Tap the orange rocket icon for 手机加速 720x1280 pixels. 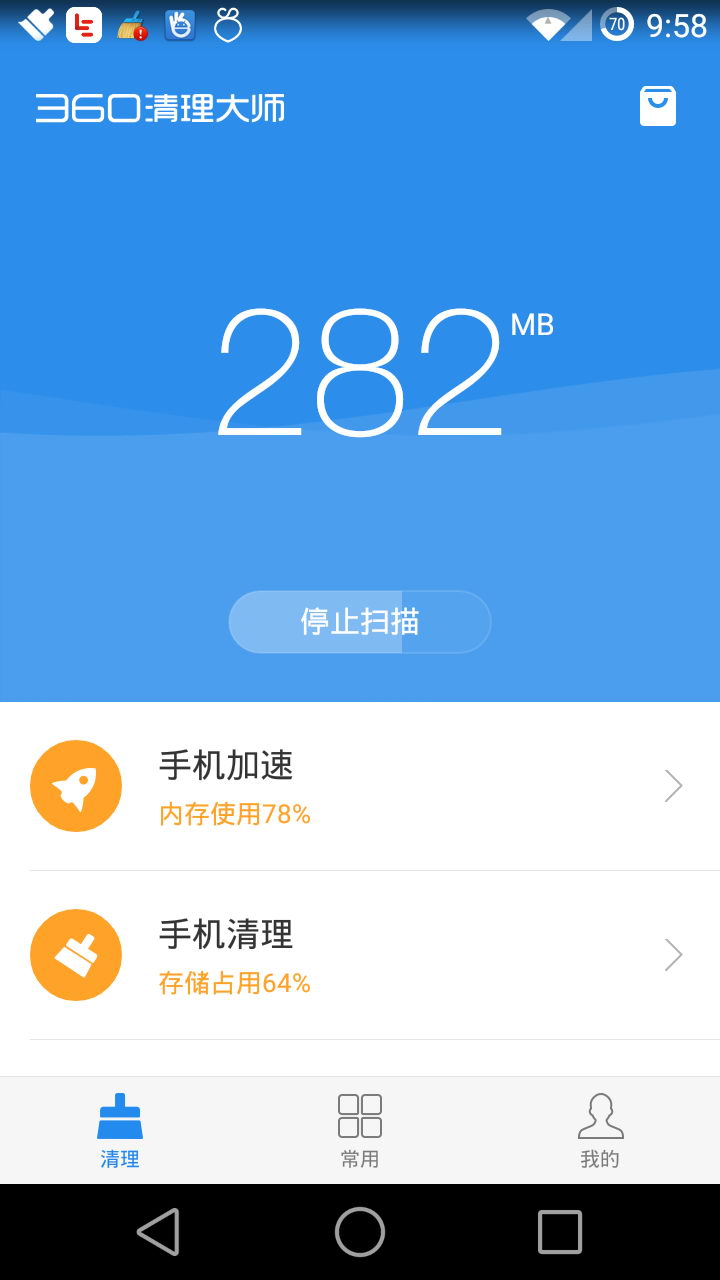click(x=76, y=785)
